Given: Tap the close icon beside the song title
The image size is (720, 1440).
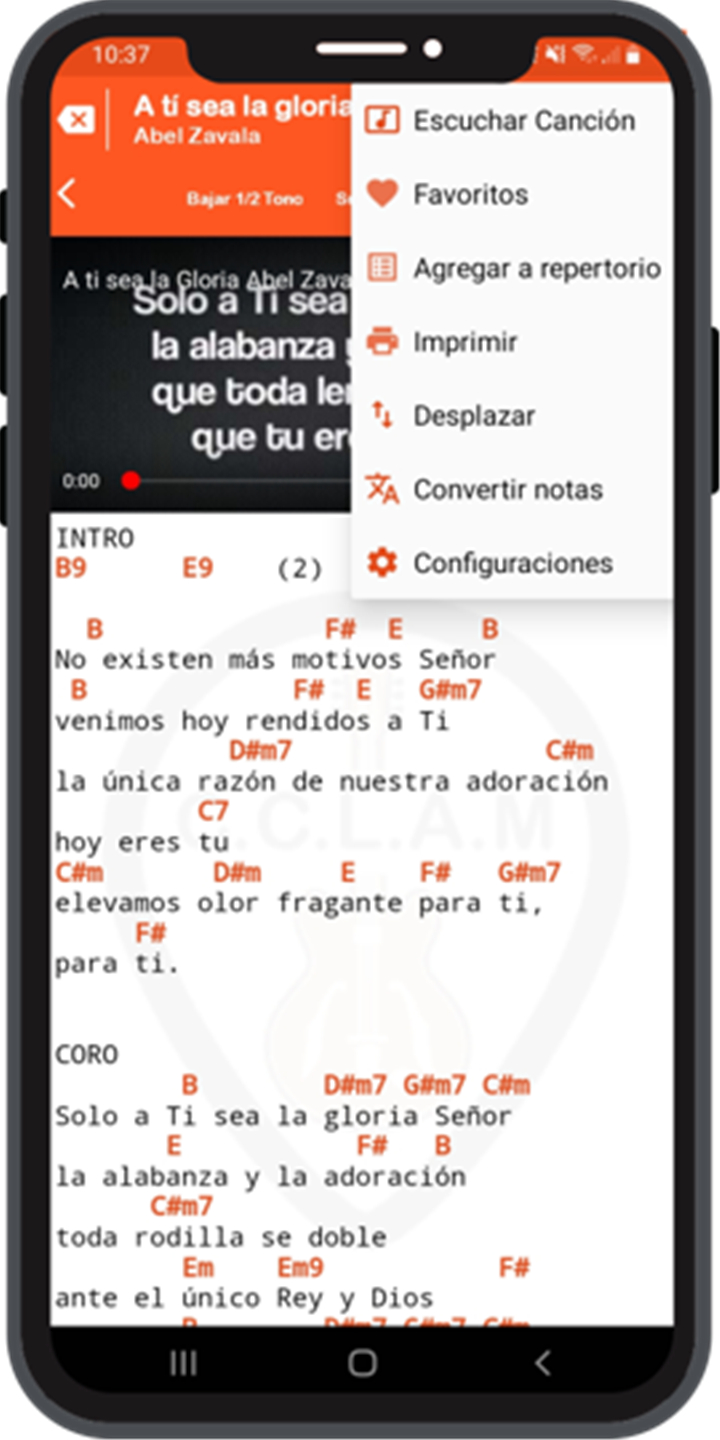Looking at the screenshot, I should [76, 121].
